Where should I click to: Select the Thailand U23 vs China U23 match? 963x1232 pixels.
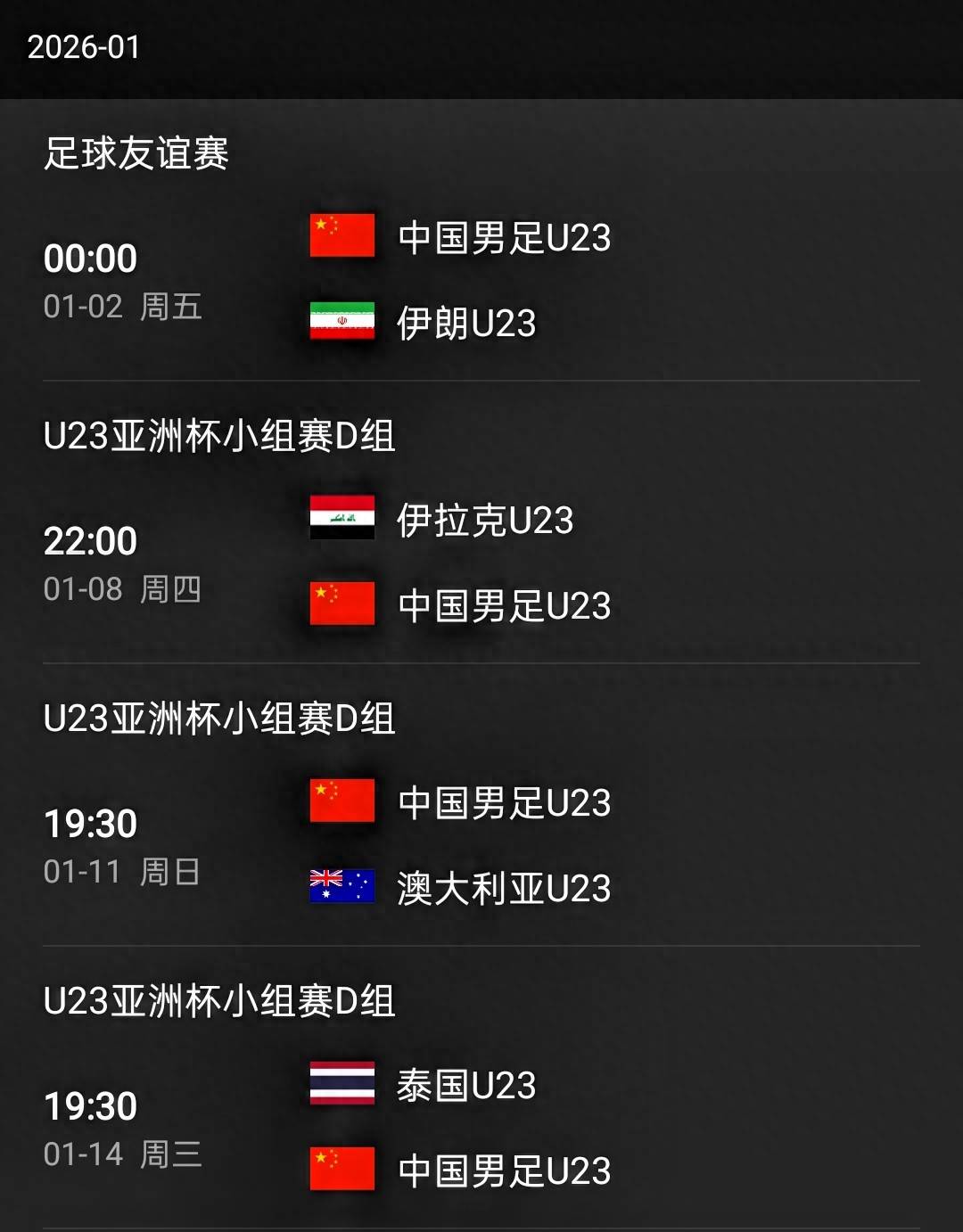click(481, 1128)
